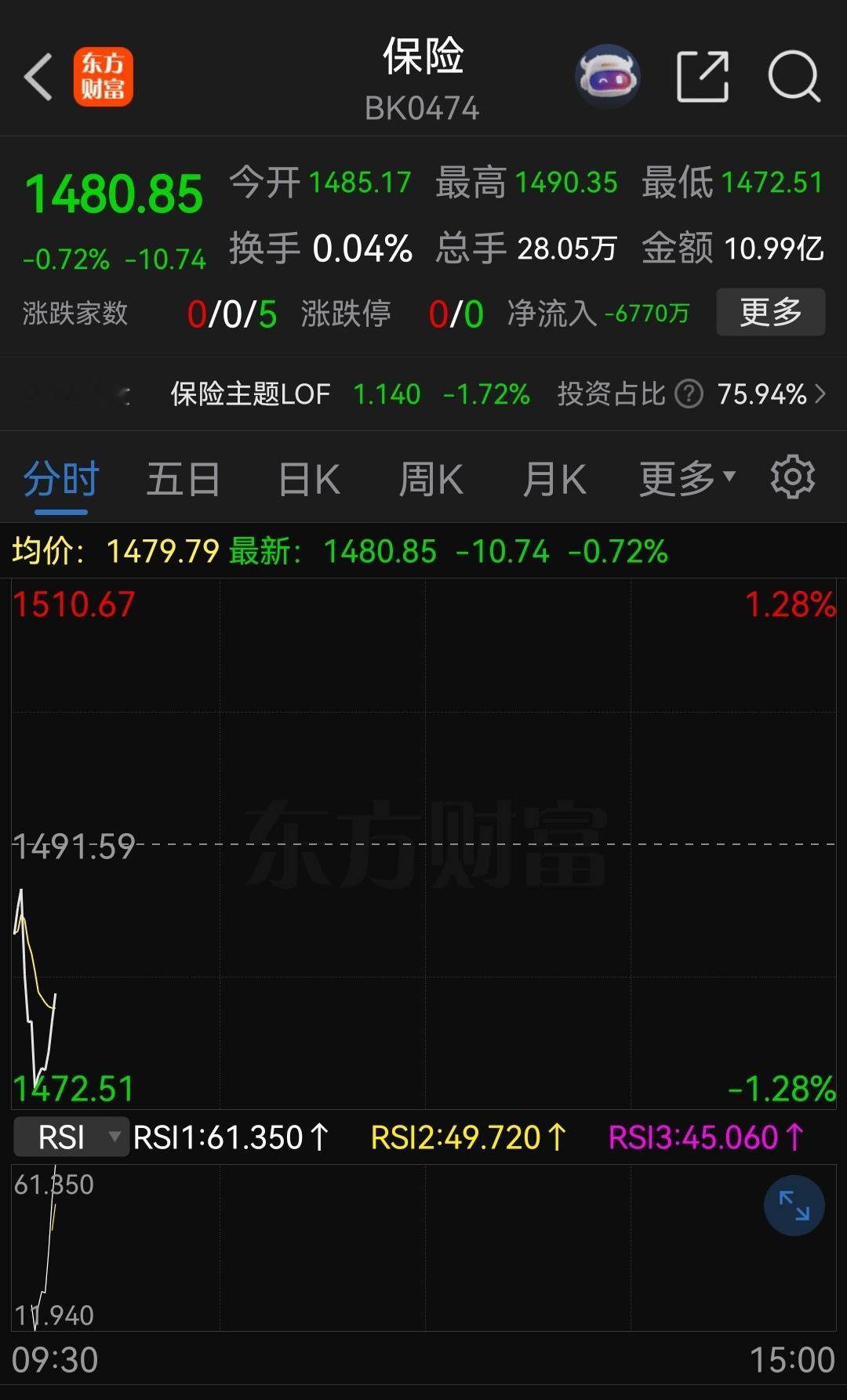Open the 保险主题LOF fund link
Image resolution: width=847 pixels, height=1400 pixels.
pos(249,394)
